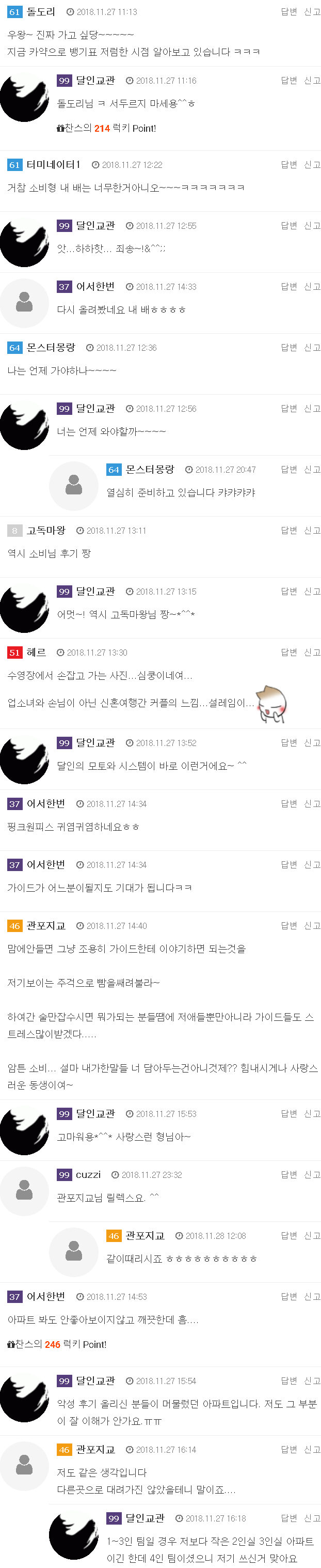
Task: Tap 신고 on 돌도리's comment
Action: coord(312,11)
